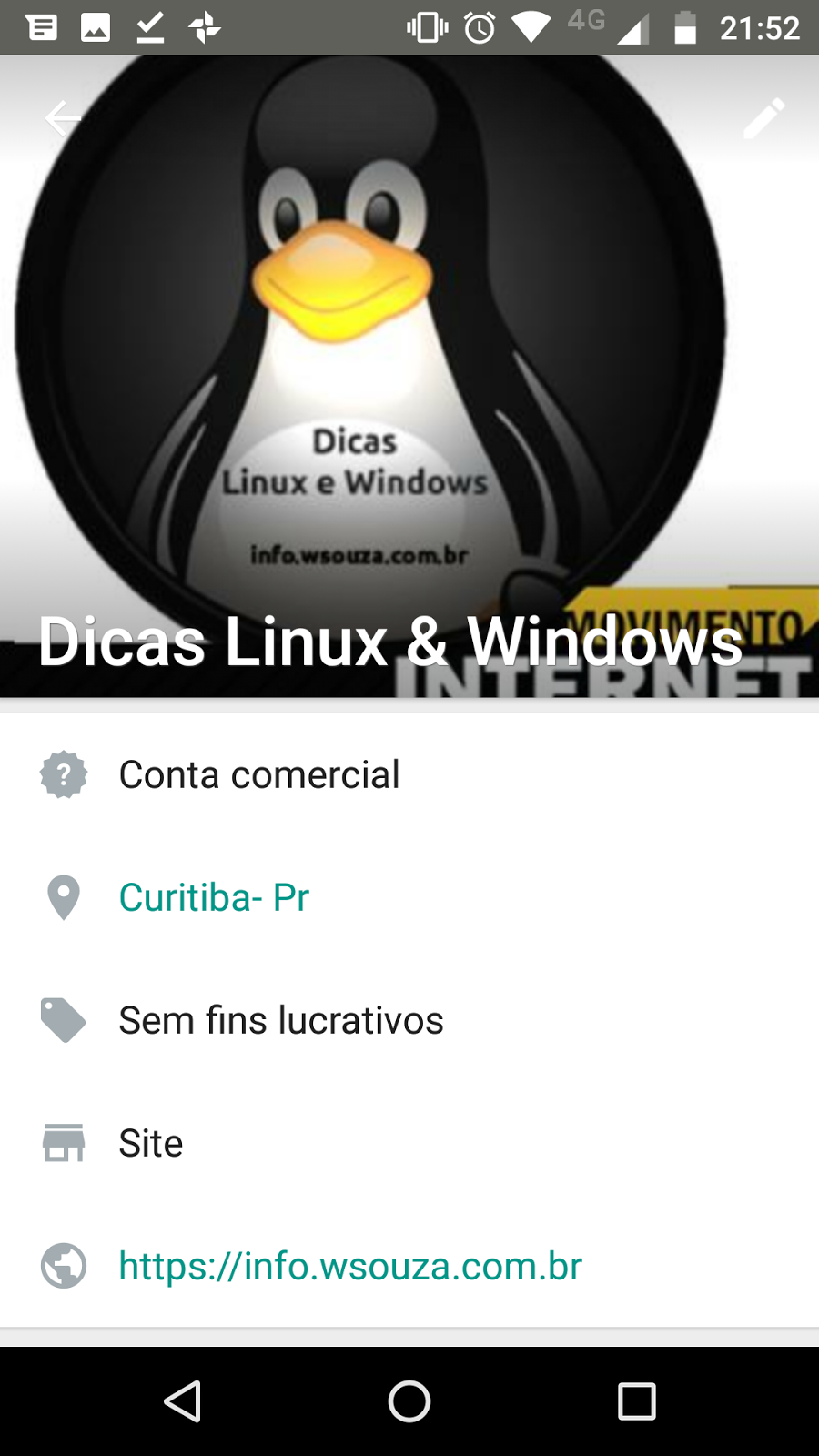Tap the system home button
819x1456 pixels.
tap(409, 1401)
